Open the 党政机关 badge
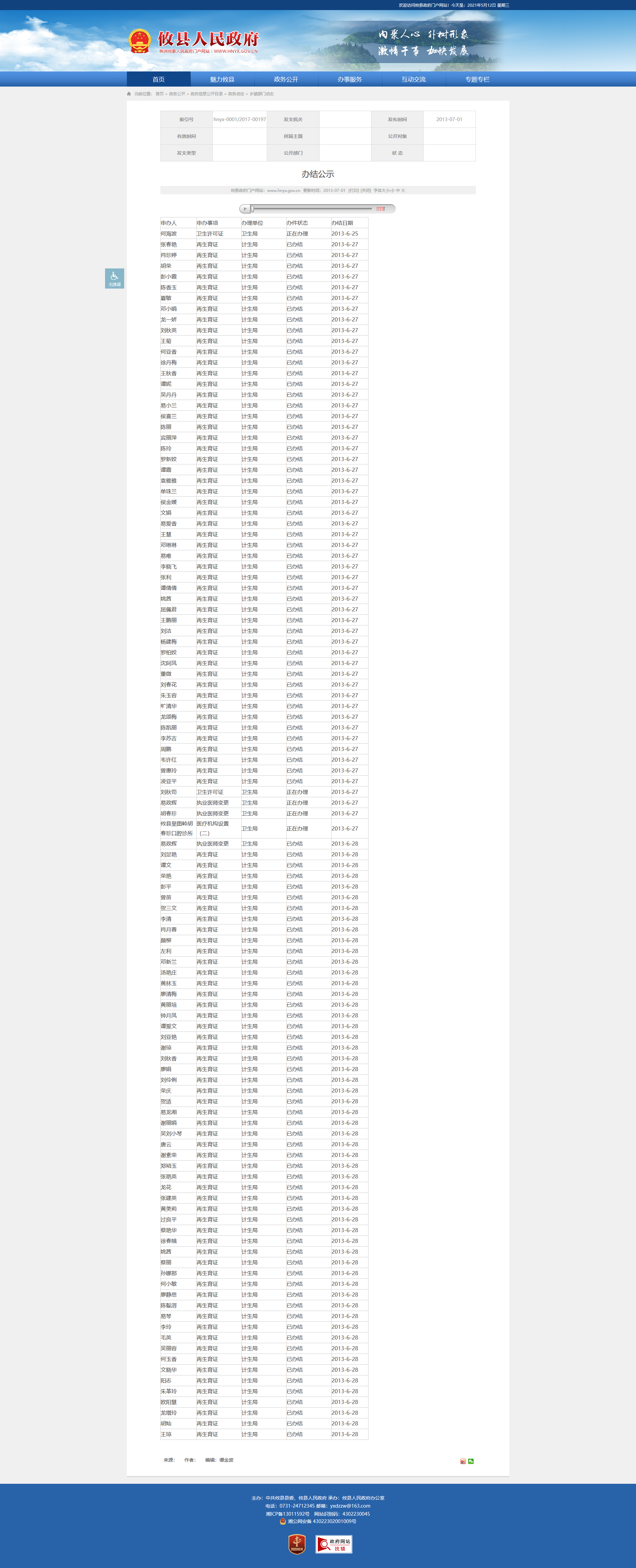The image size is (636, 1568). [297, 1544]
